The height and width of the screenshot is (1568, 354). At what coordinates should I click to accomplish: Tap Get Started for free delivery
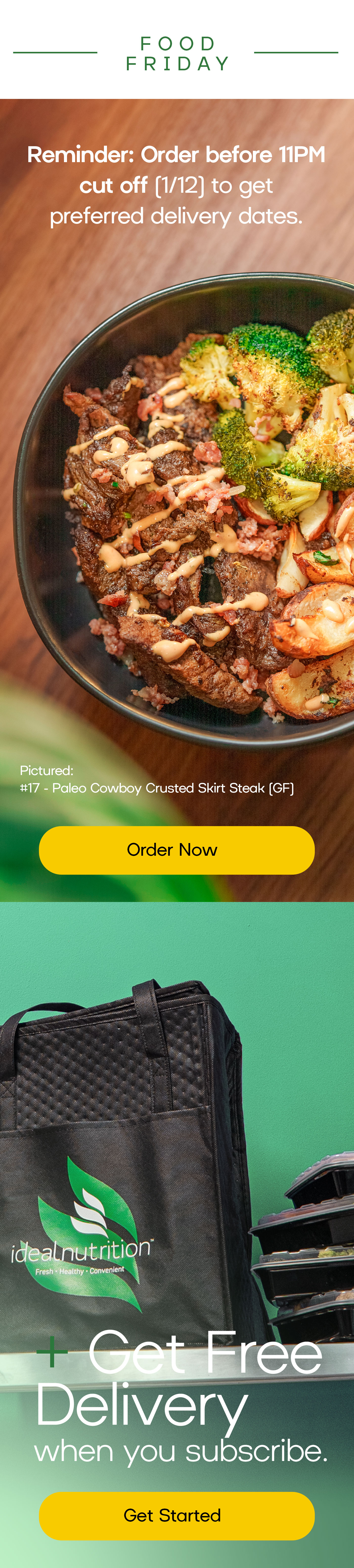click(176, 1515)
